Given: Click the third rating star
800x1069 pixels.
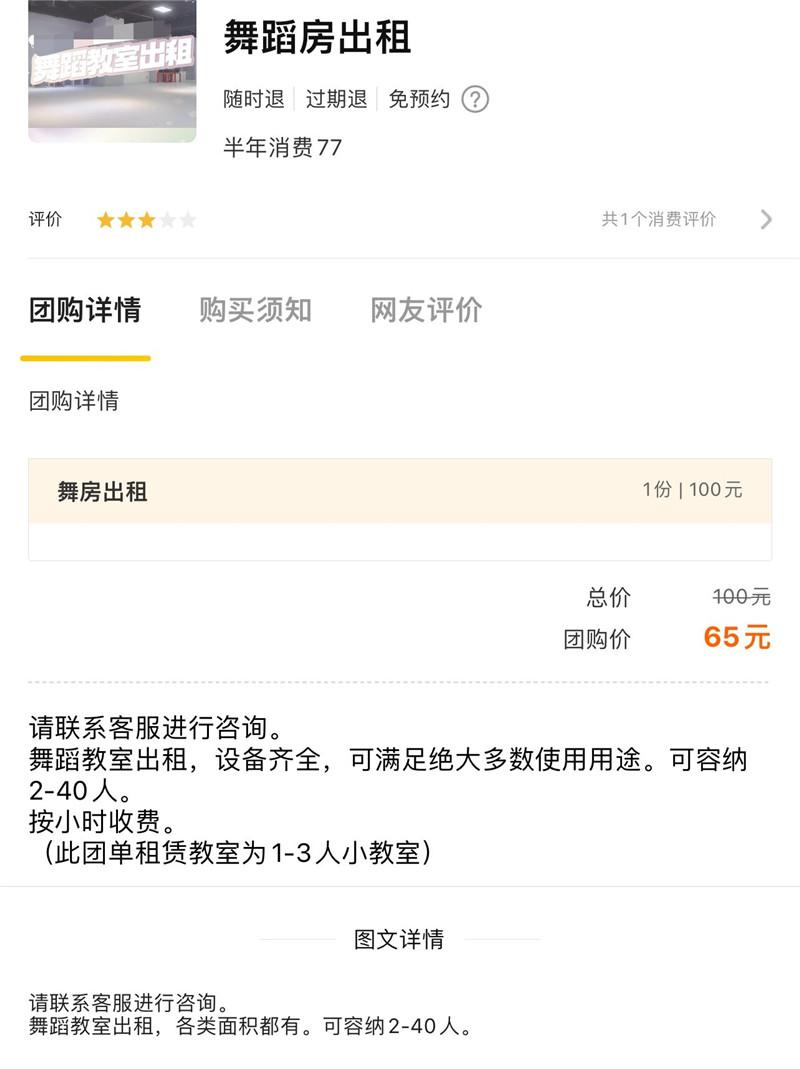Looking at the screenshot, I should [x=145, y=219].
